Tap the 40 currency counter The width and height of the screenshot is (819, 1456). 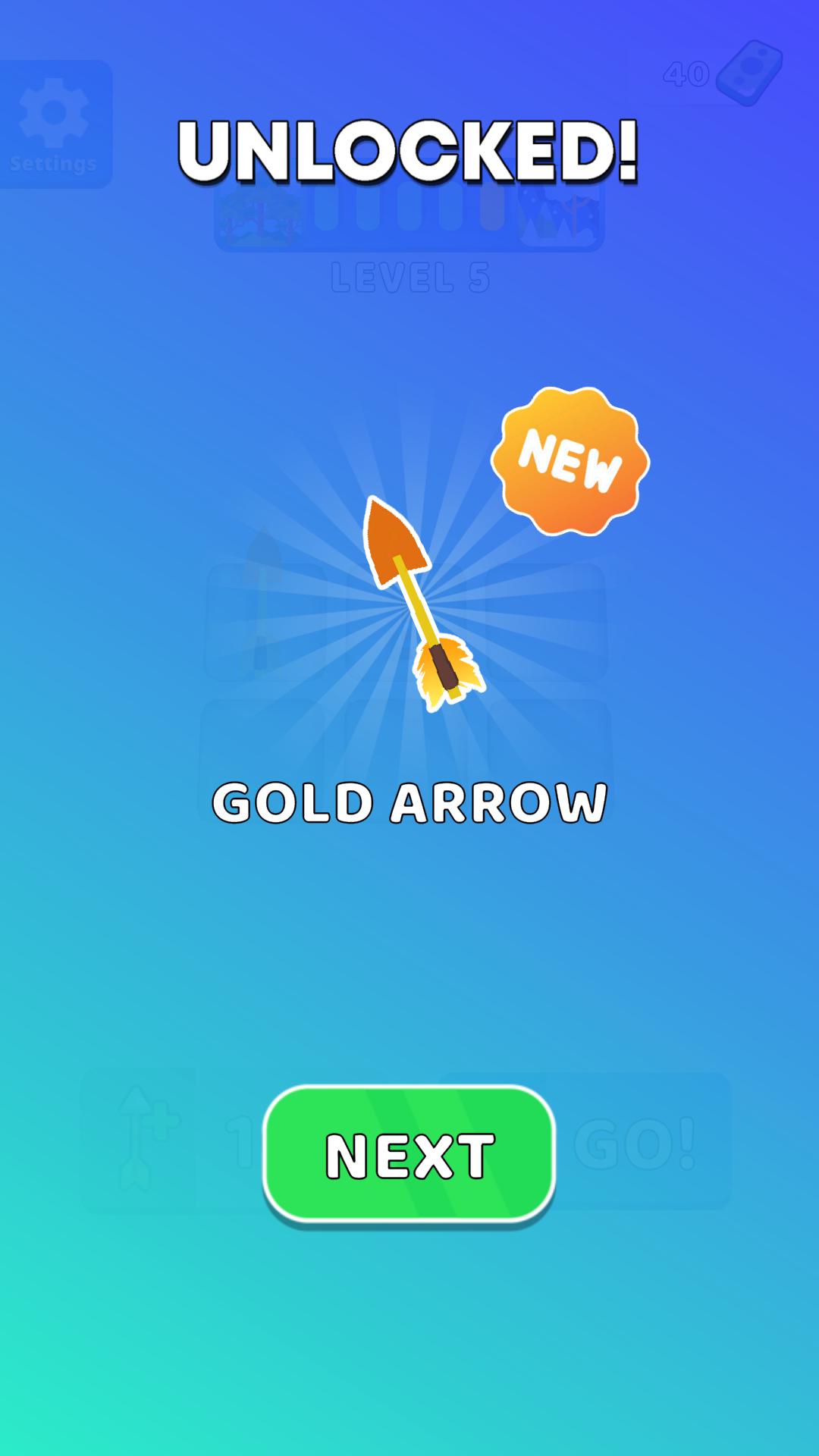click(x=686, y=74)
